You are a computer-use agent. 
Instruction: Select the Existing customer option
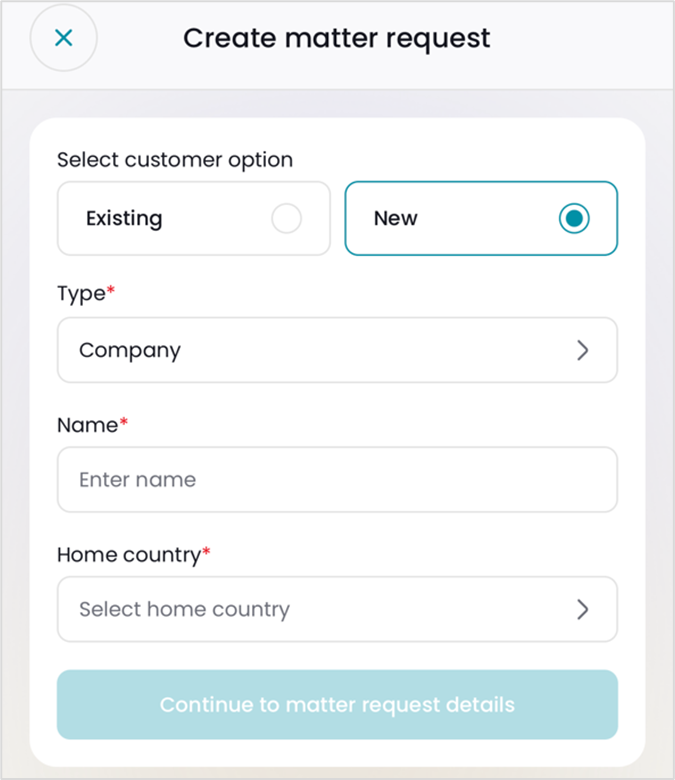click(x=193, y=218)
